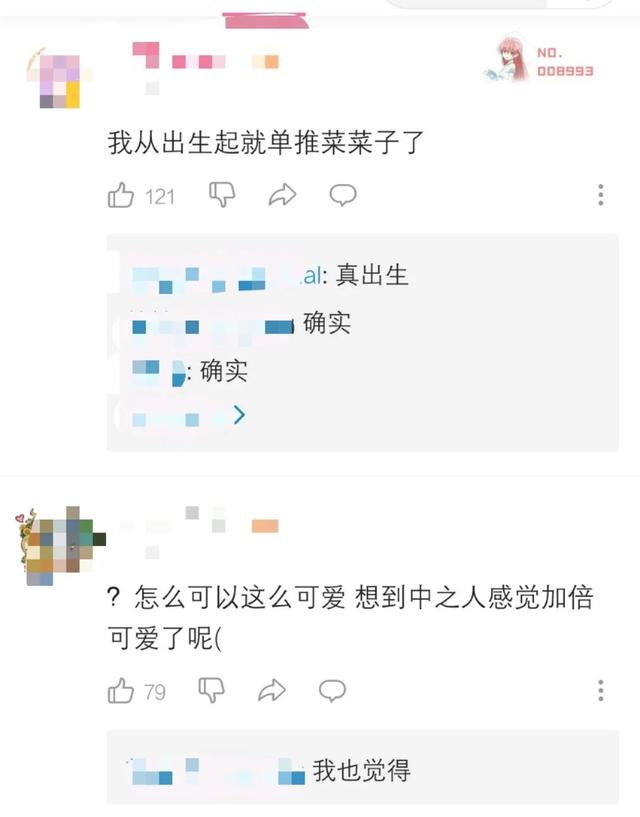The height and width of the screenshot is (817, 640).
Task: Like the comment about 单推菜菜子
Action: tap(121, 195)
